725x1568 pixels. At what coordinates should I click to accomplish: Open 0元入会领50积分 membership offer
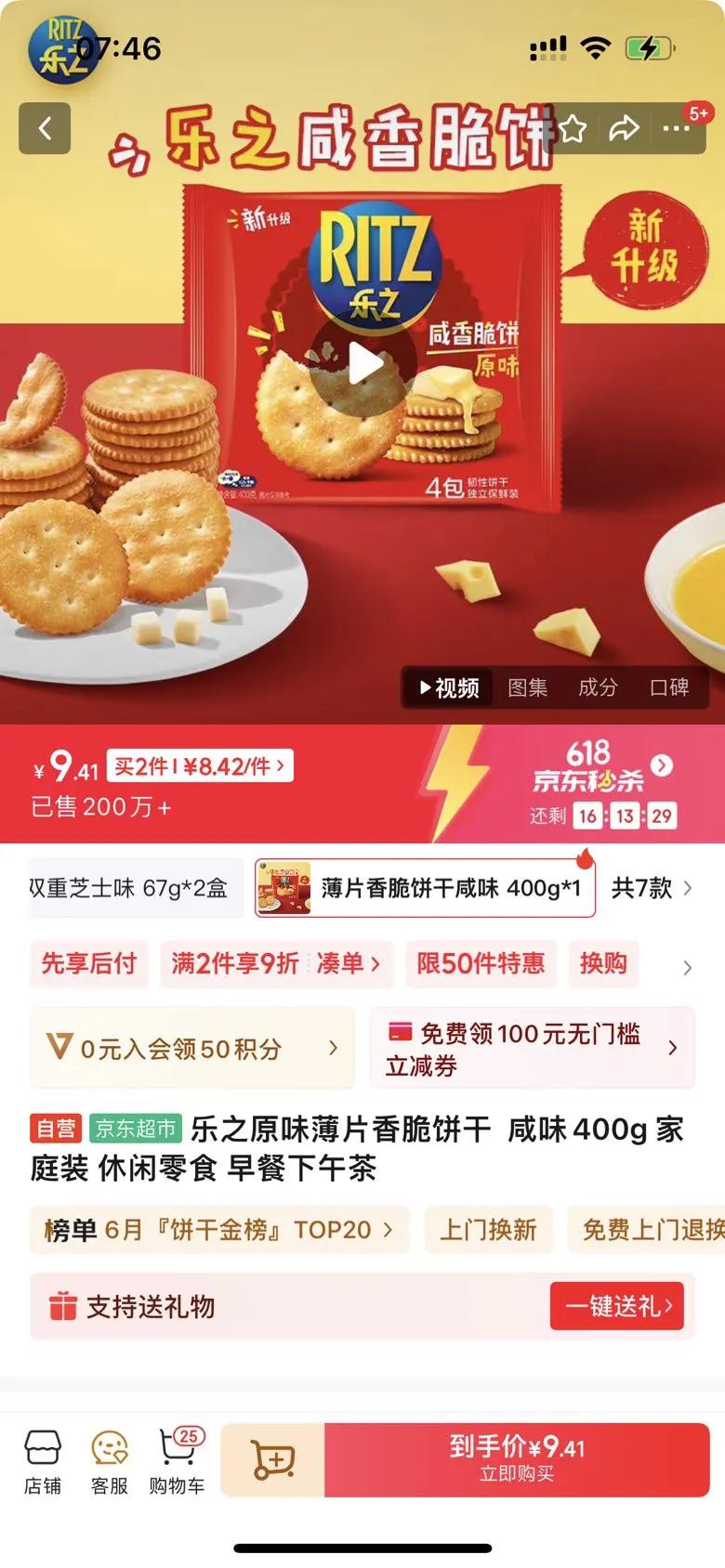coord(192,1049)
